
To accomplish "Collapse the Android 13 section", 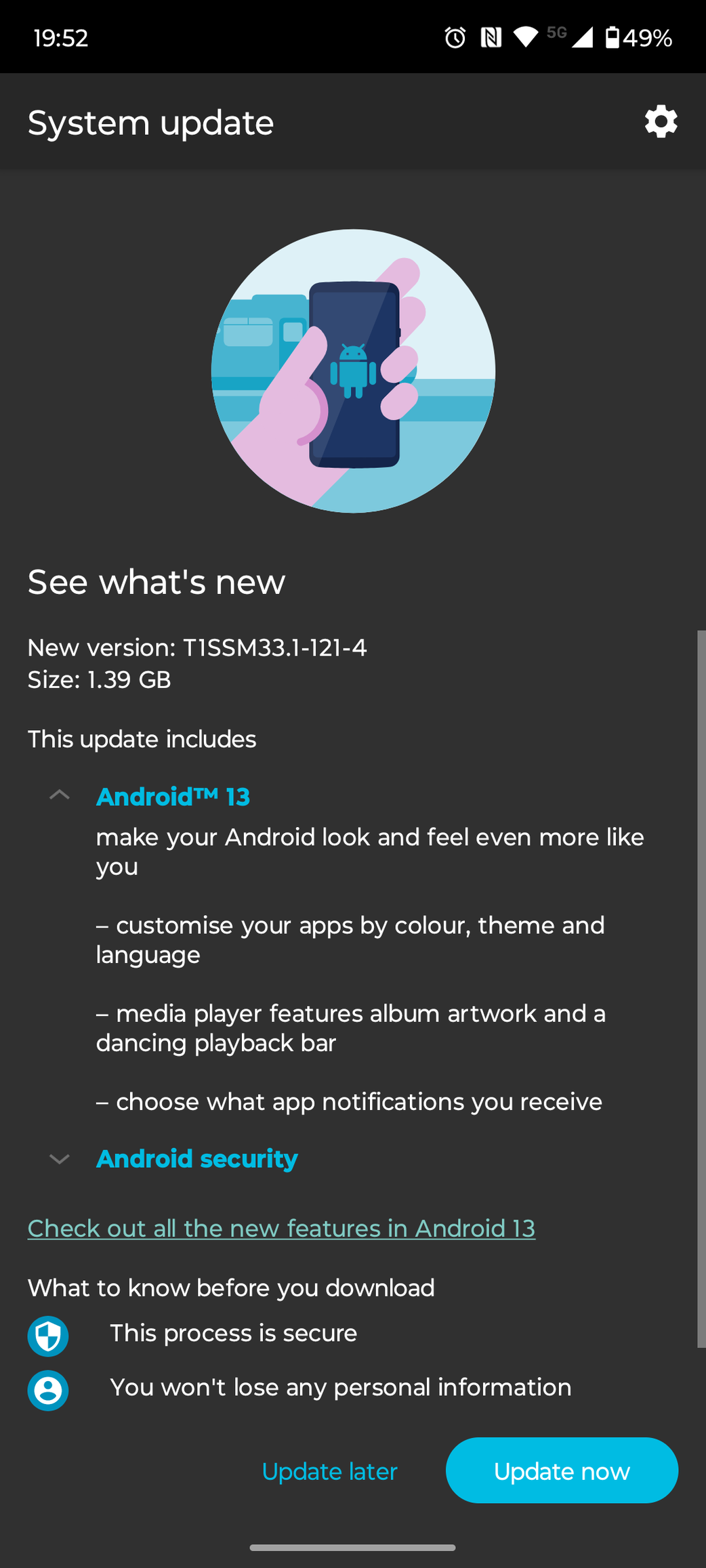I will click(60, 796).
